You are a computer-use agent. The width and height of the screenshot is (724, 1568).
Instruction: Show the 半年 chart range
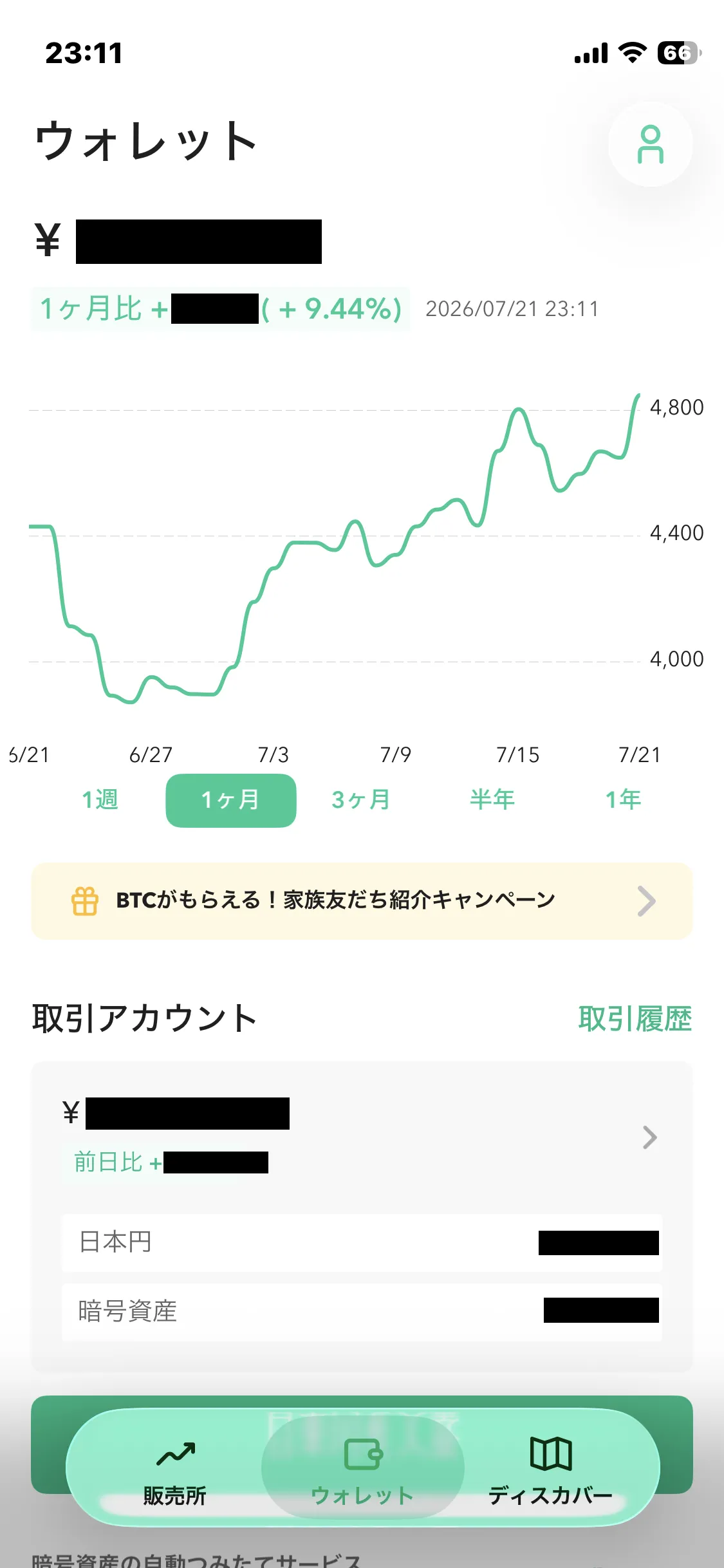pos(492,800)
